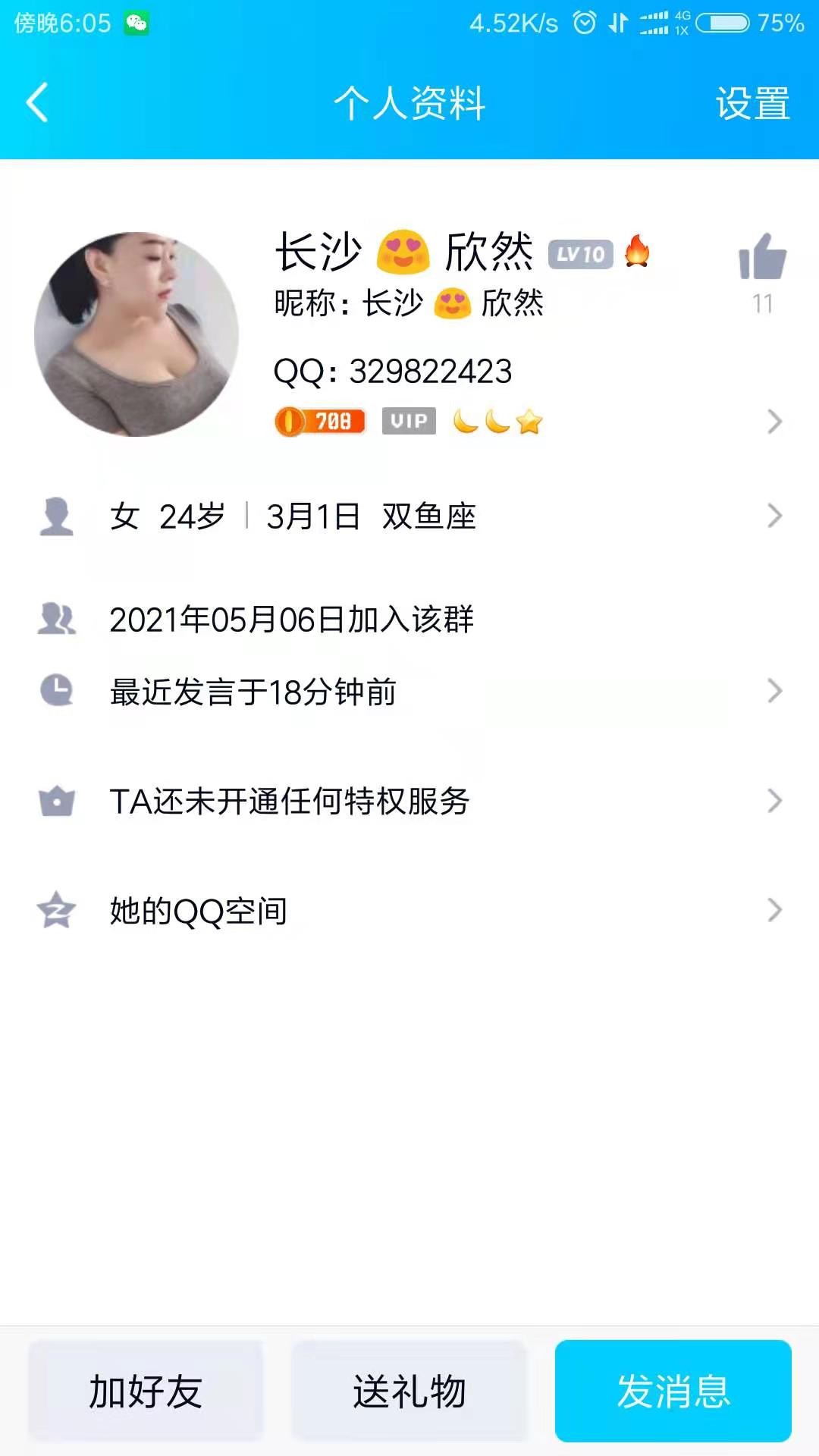The height and width of the screenshot is (1456, 819).
Task: Open the 女 24岁 双鱼座 details row
Action: (x=409, y=516)
